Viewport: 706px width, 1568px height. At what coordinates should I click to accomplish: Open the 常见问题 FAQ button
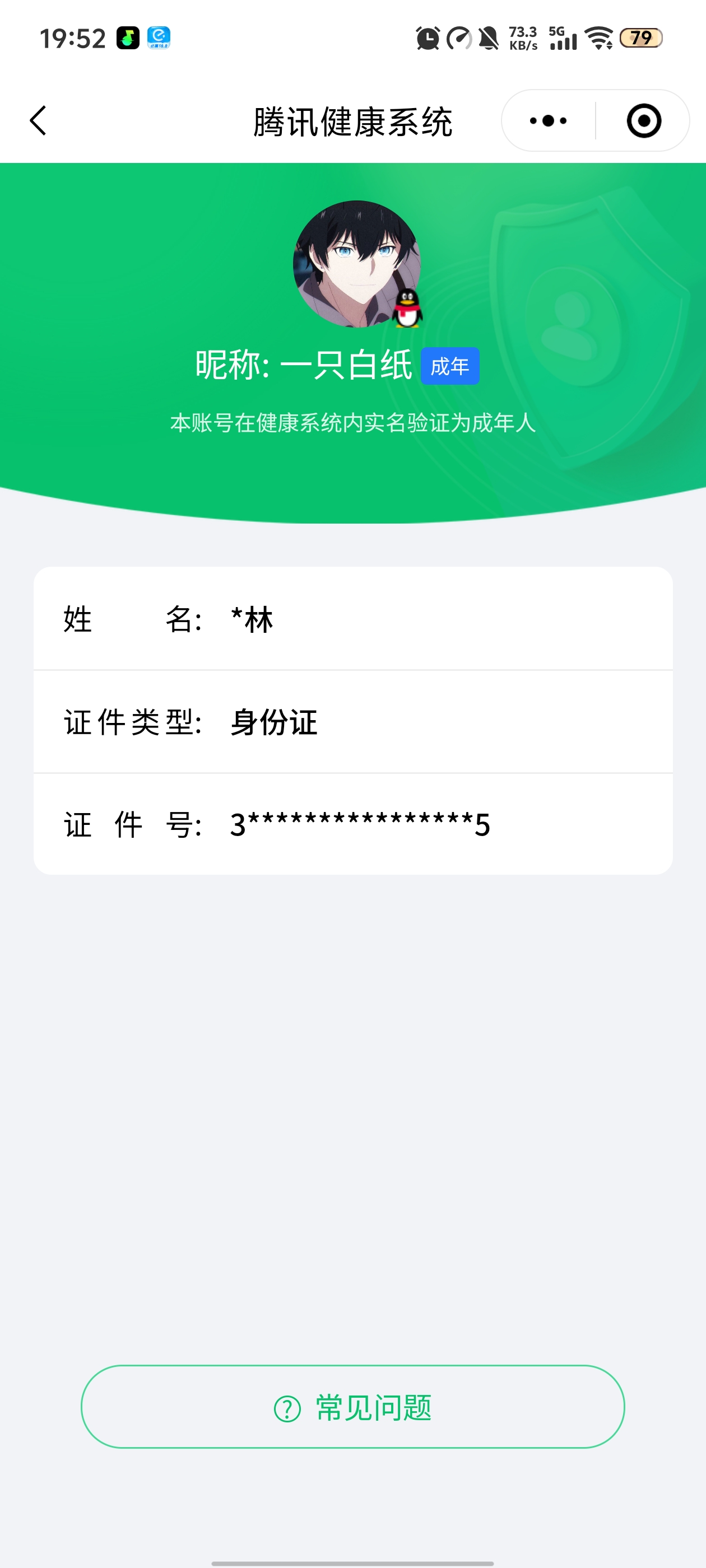tap(352, 1407)
